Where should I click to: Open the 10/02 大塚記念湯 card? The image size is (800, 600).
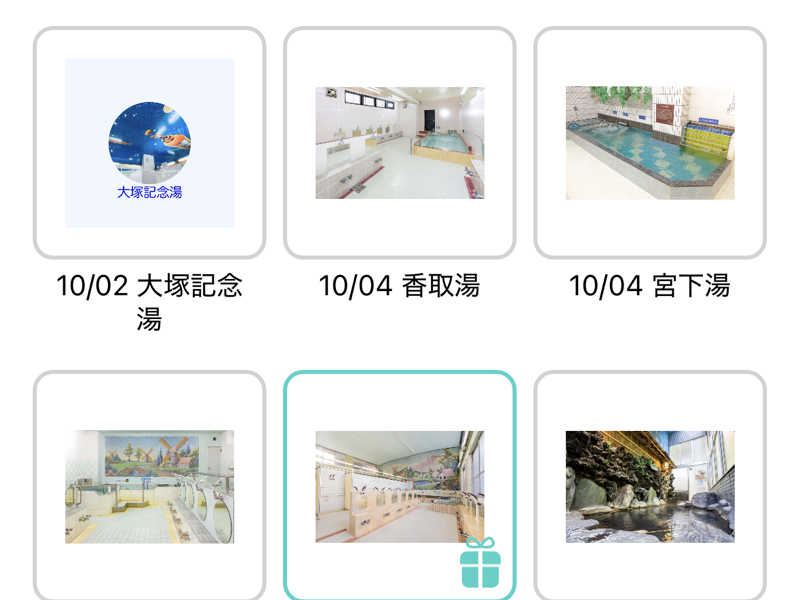click(150, 143)
